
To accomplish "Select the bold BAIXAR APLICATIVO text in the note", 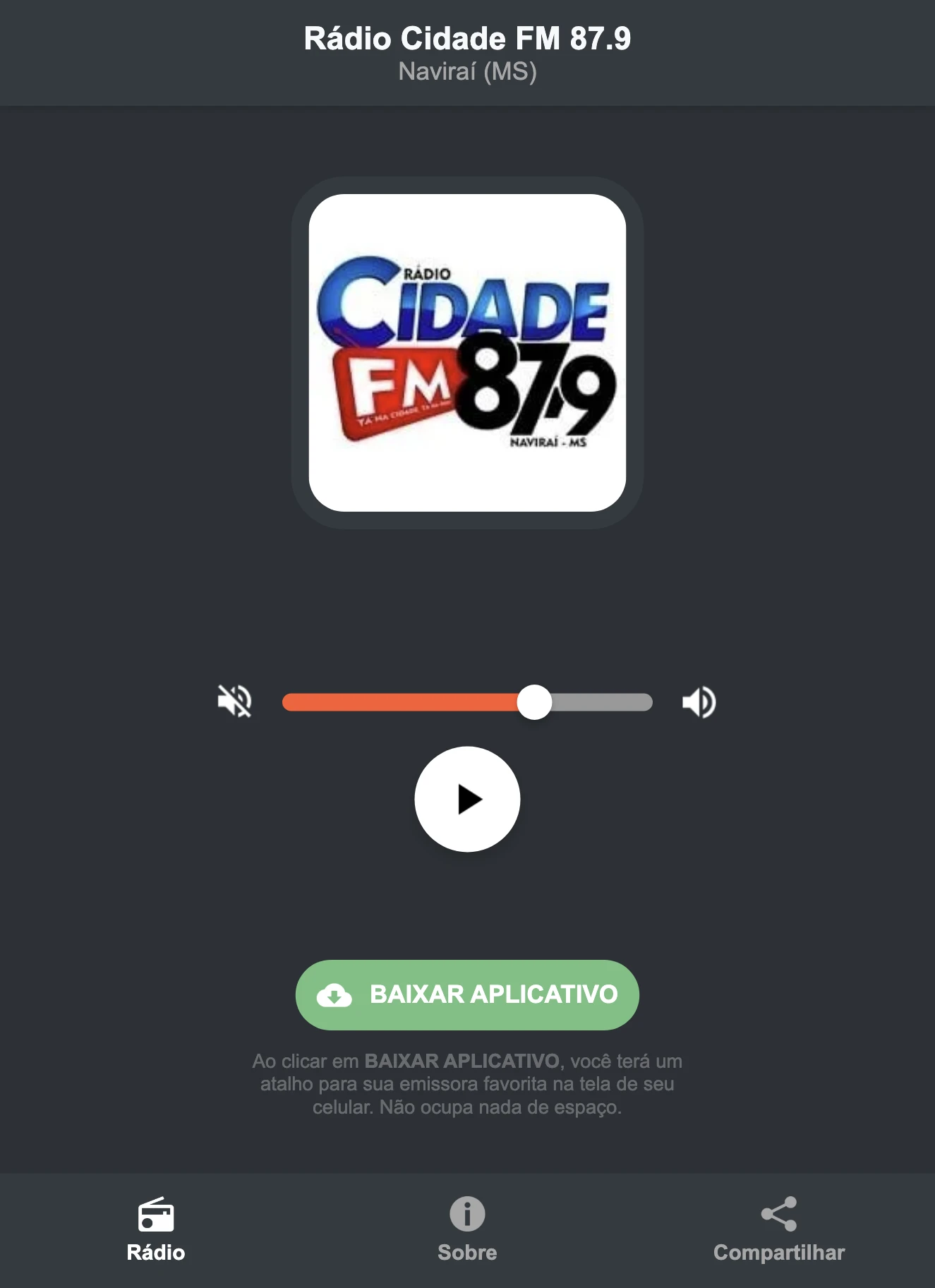I will [462, 1060].
